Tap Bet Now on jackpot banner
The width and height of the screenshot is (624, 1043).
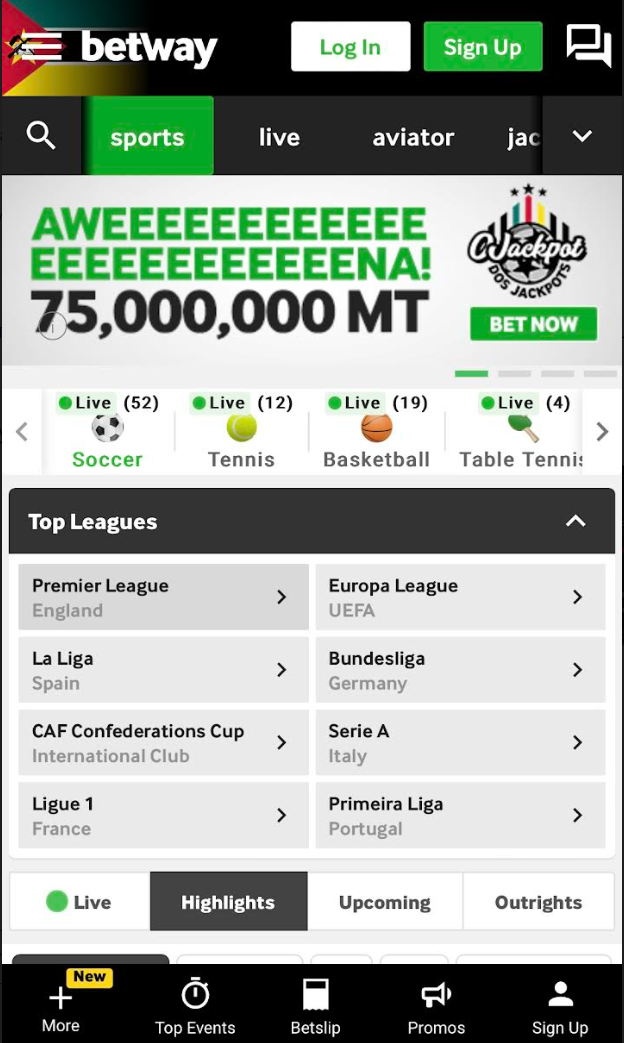click(533, 324)
